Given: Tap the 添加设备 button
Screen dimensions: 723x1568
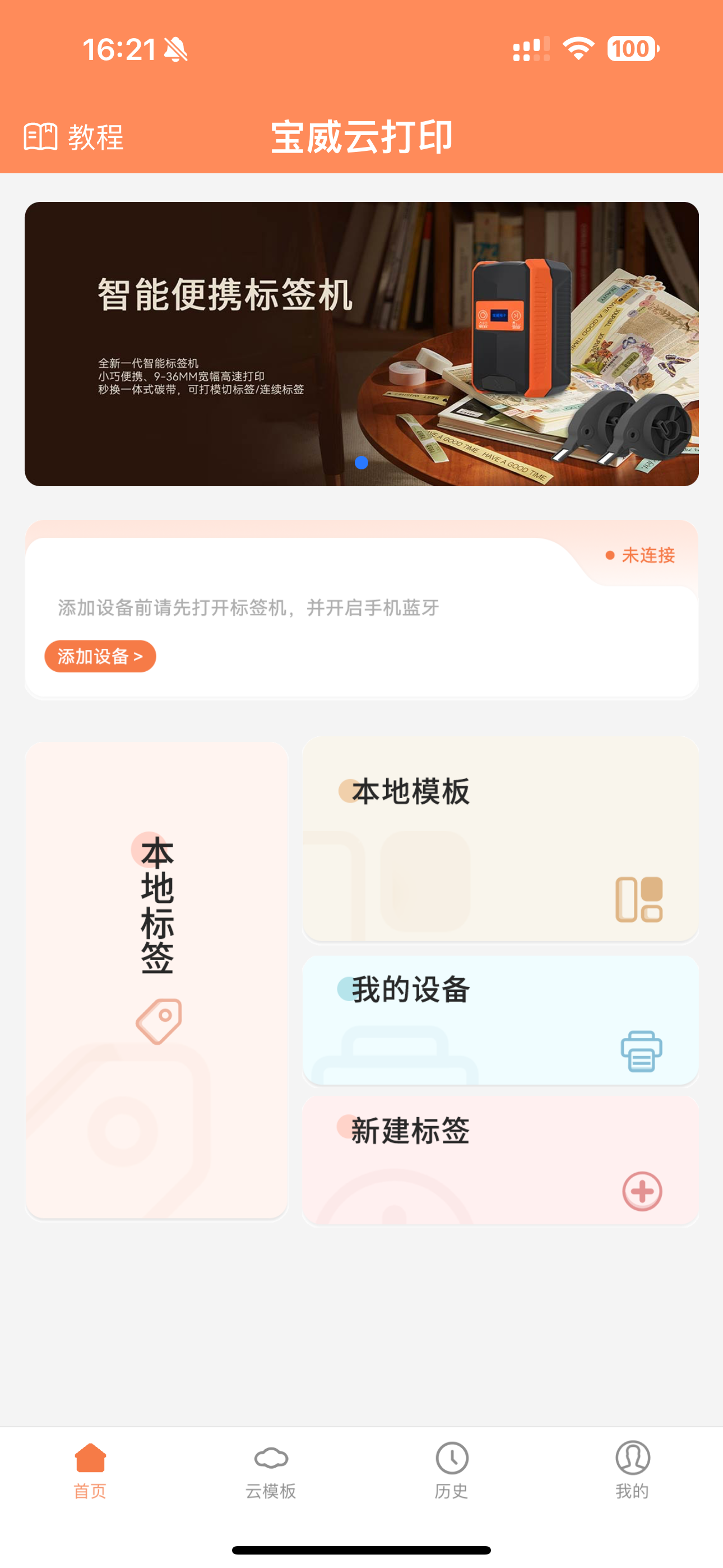Looking at the screenshot, I should coord(100,656).
